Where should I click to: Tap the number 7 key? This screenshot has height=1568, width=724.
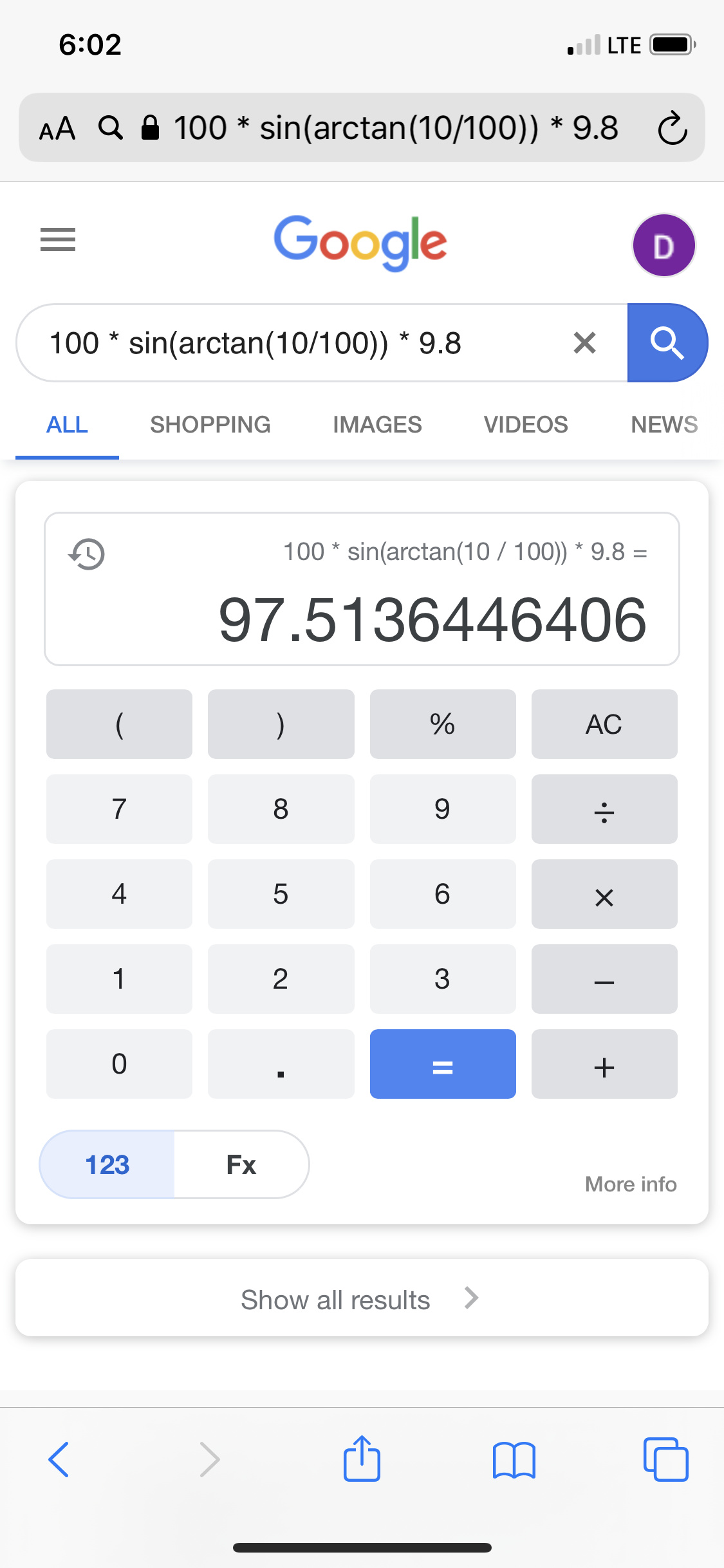tap(119, 810)
